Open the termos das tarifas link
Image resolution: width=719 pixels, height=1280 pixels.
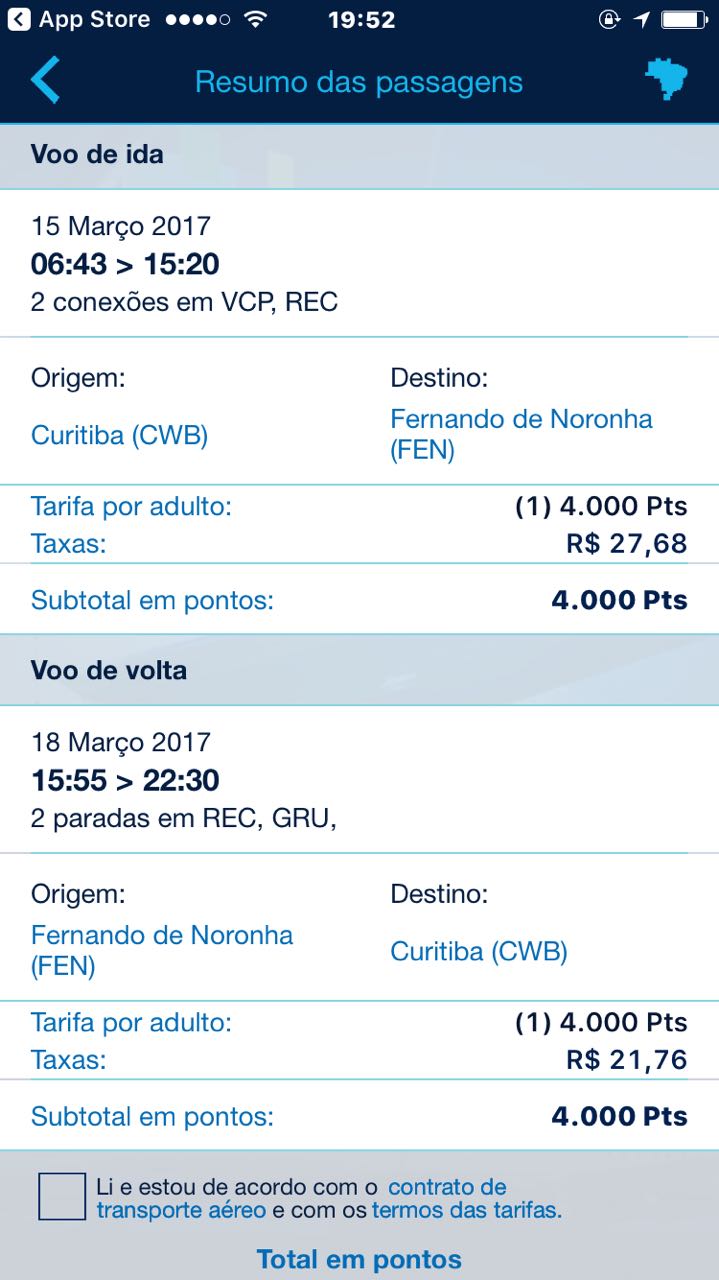point(466,1211)
